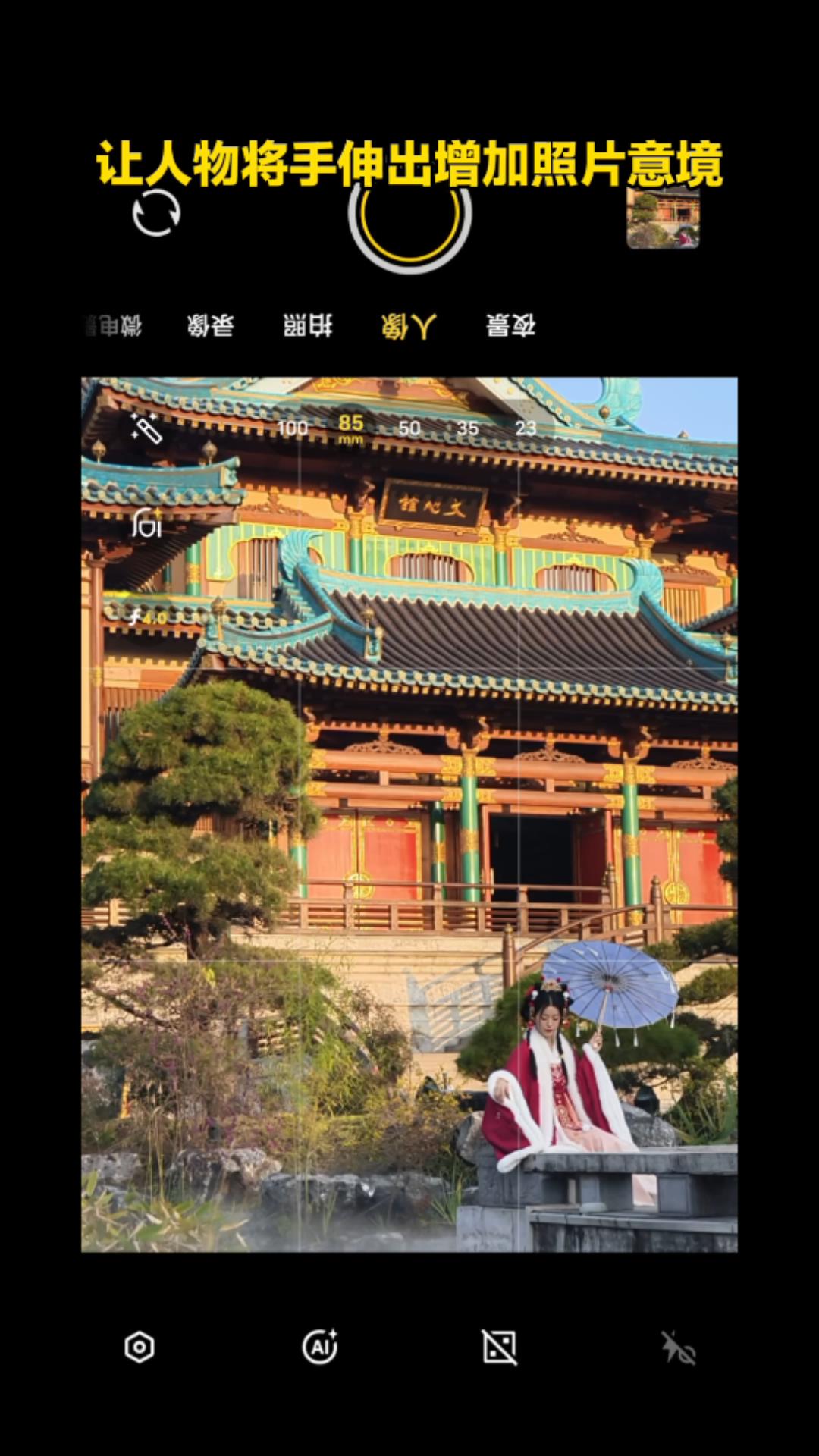Tap the round shutter button
This screenshot has height=1456, width=819.
[409, 215]
